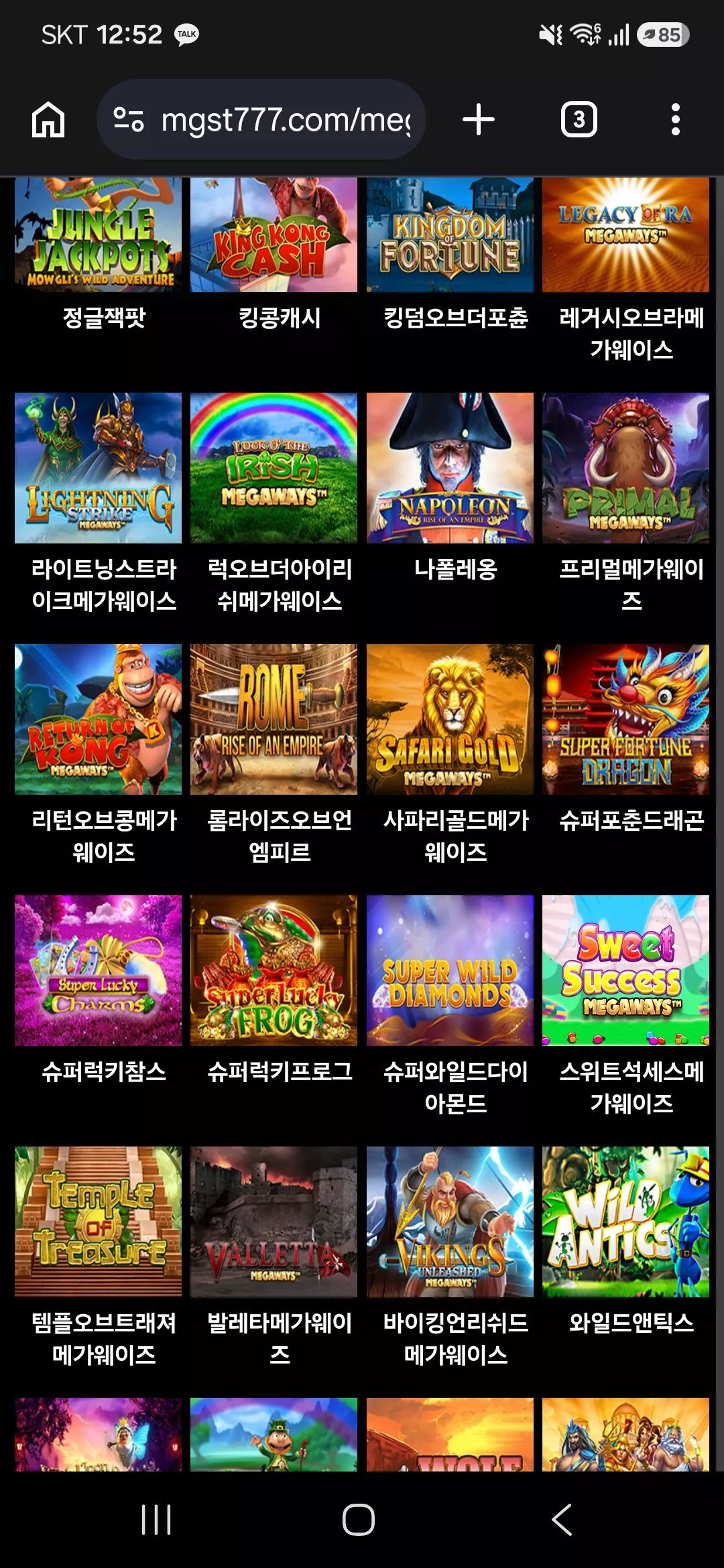Select the Super Lucky Frog game
Screen dimensions: 724x1568
pyautogui.click(x=274, y=970)
